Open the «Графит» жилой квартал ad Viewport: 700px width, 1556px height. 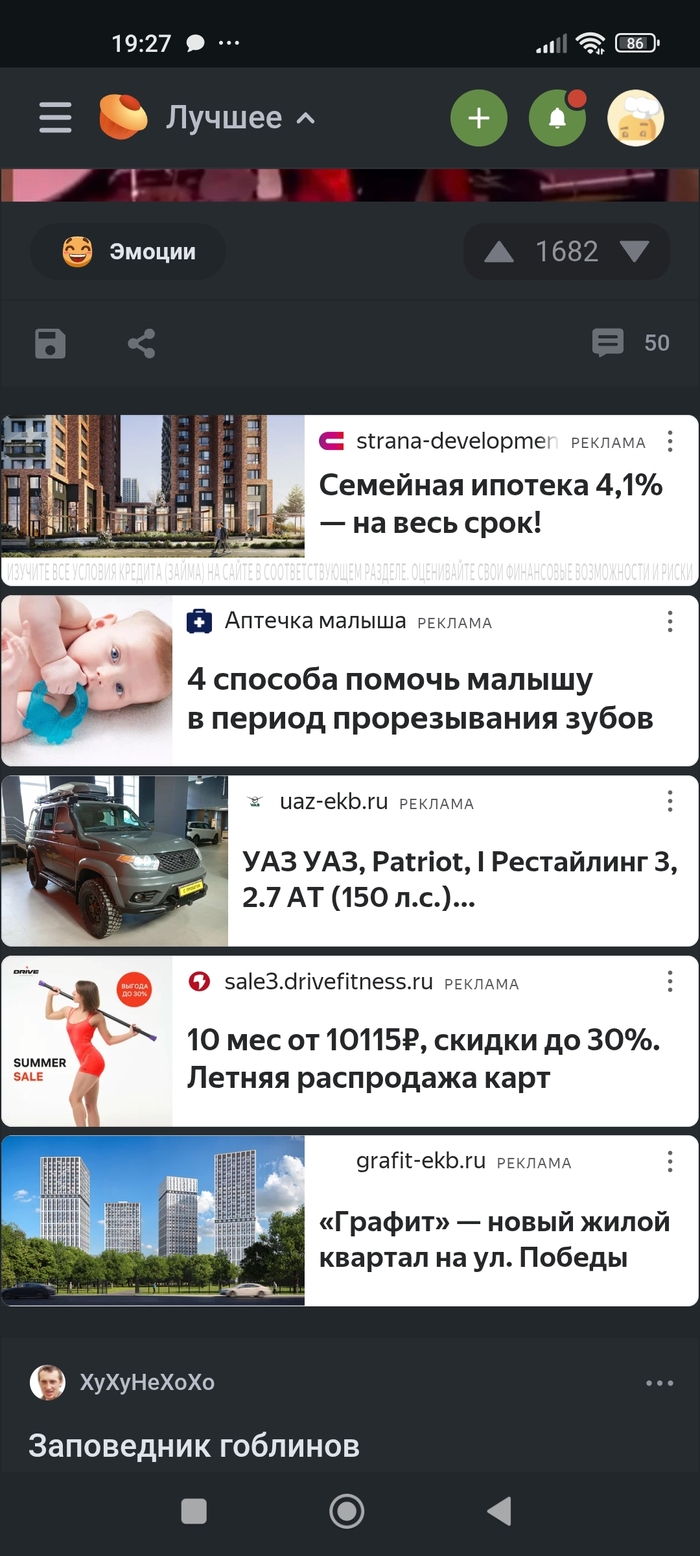[494, 1239]
